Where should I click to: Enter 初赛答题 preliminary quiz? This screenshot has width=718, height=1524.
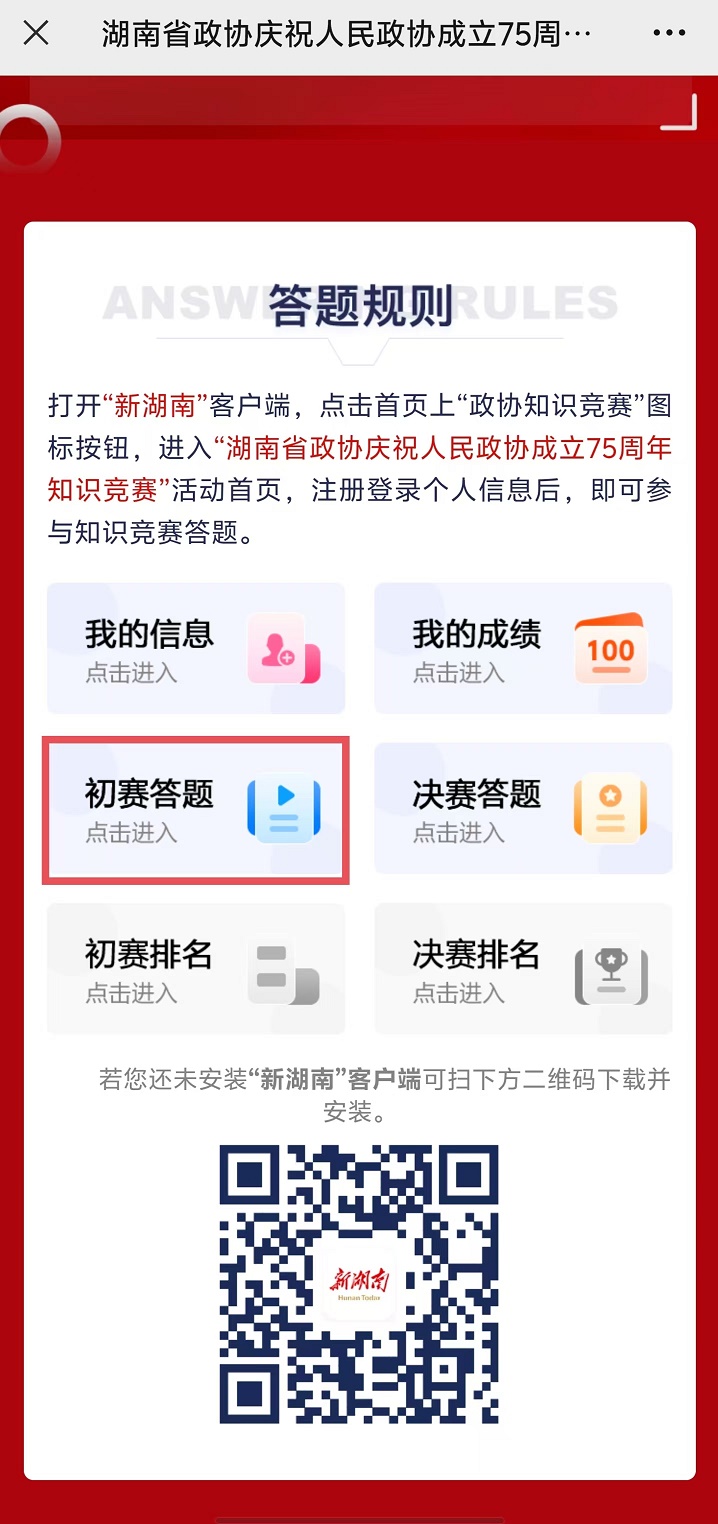tap(196, 809)
